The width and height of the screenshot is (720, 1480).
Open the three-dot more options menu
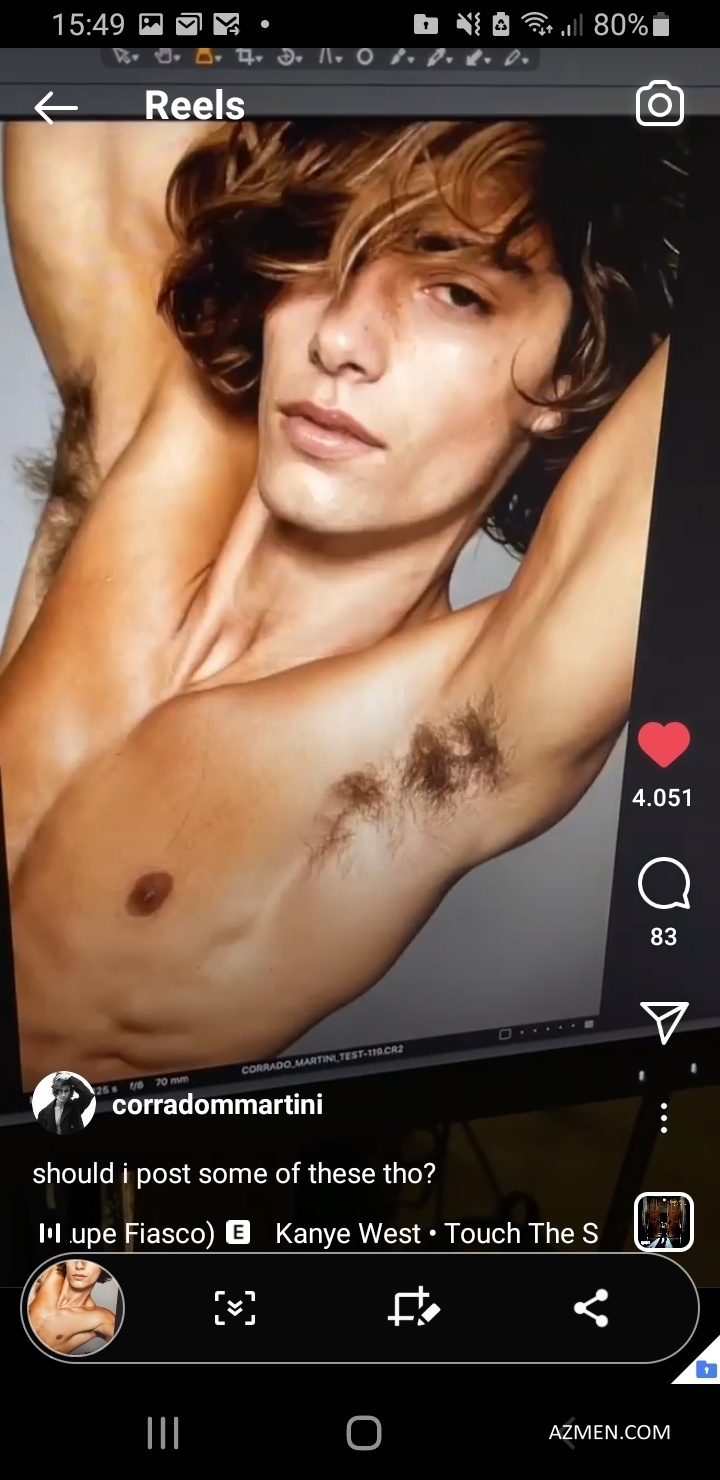tap(664, 1117)
